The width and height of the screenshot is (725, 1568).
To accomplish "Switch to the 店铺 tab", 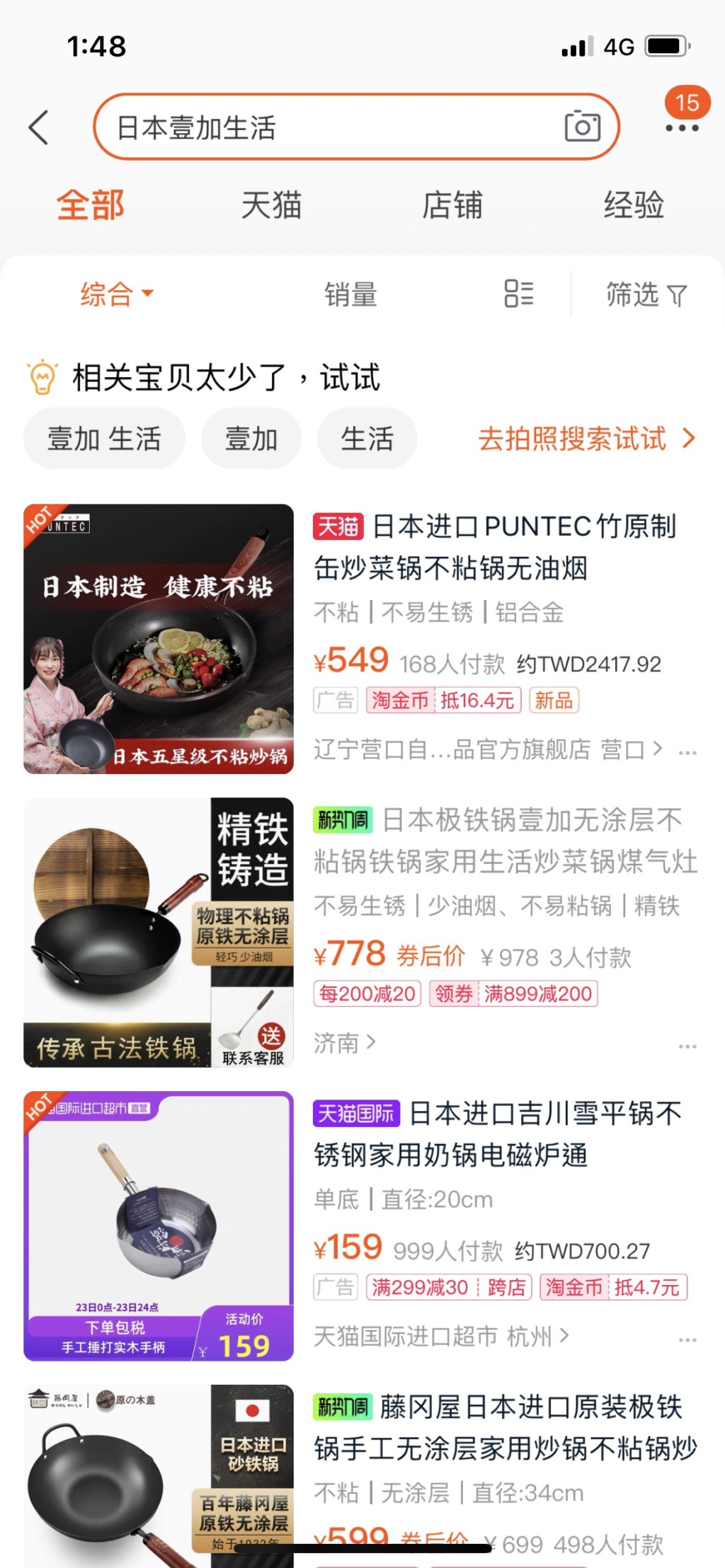I will (x=452, y=205).
